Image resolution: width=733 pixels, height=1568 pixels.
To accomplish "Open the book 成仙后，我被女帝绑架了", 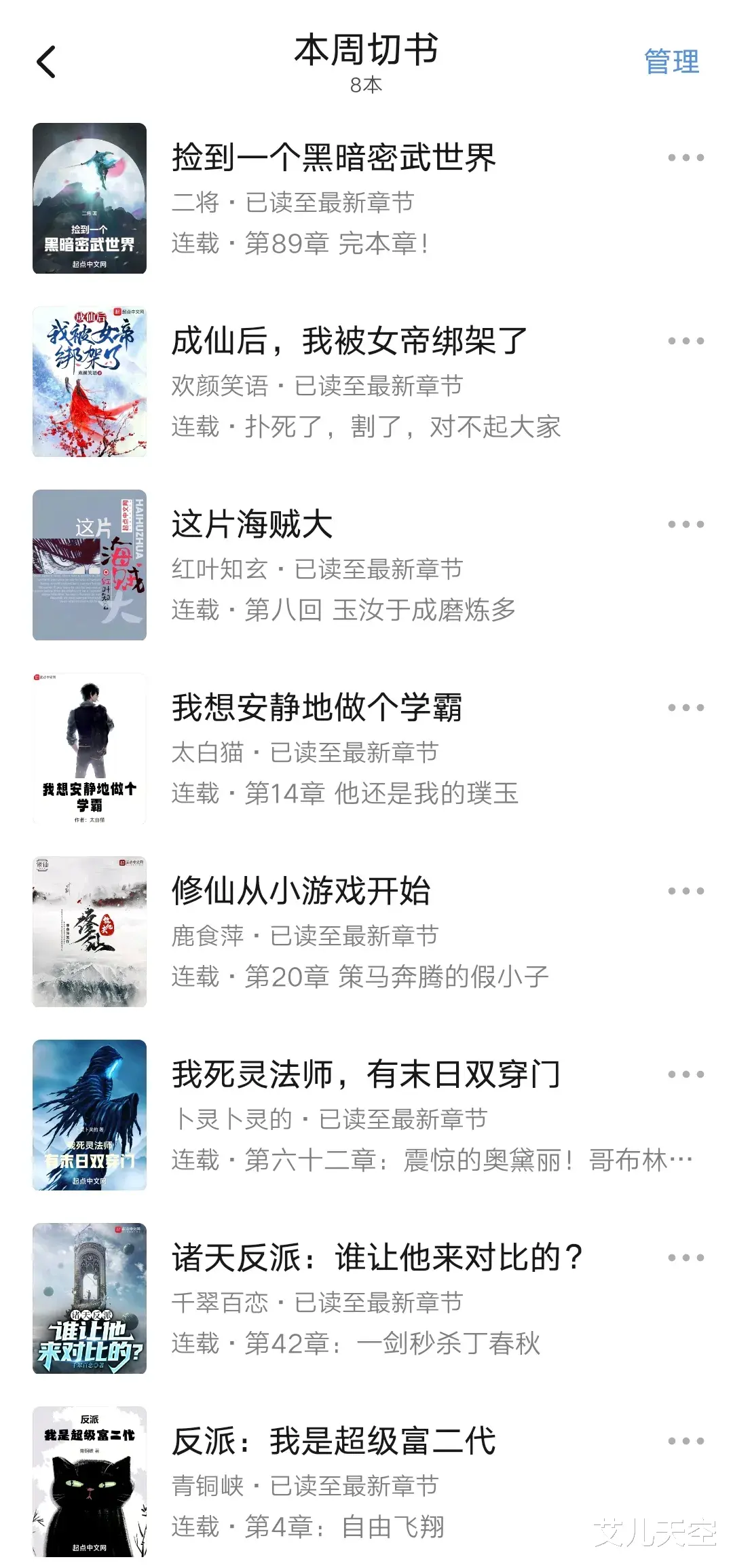I will tap(349, 342).
